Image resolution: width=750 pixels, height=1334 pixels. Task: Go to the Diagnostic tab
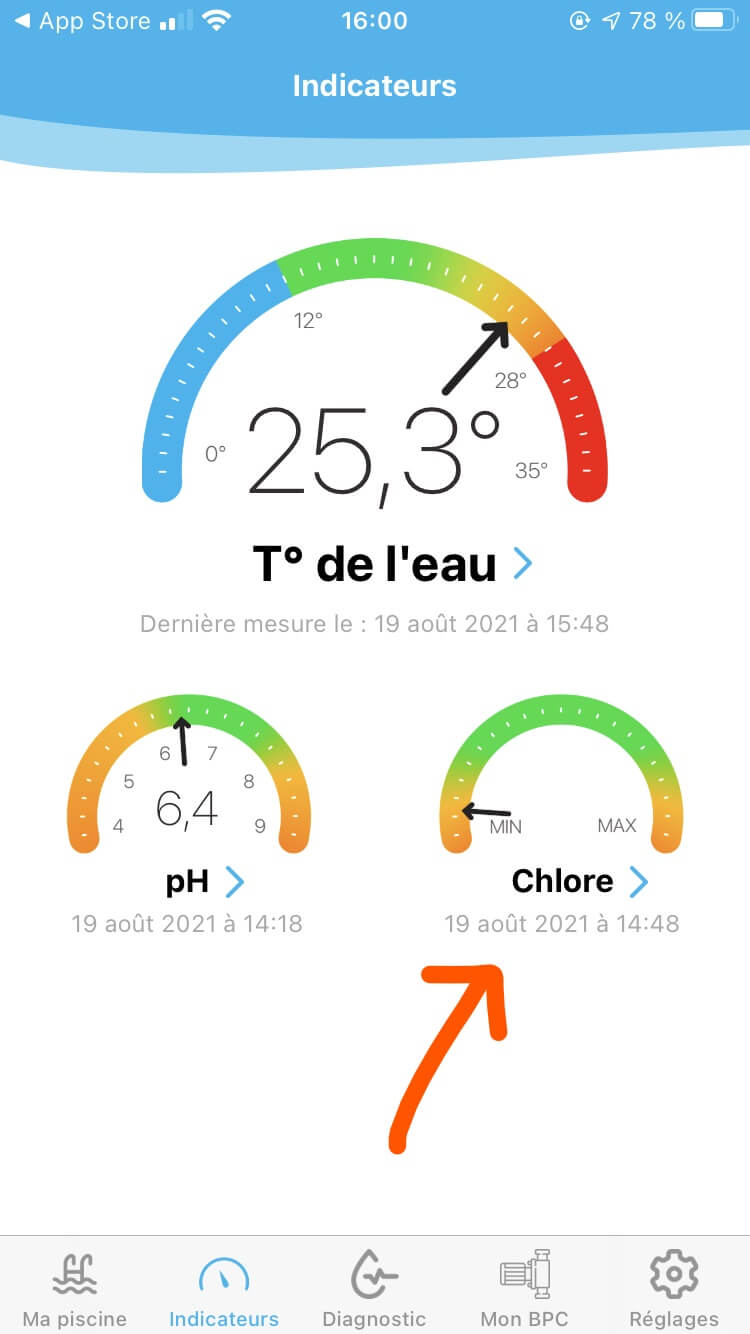click(374, 1287)
